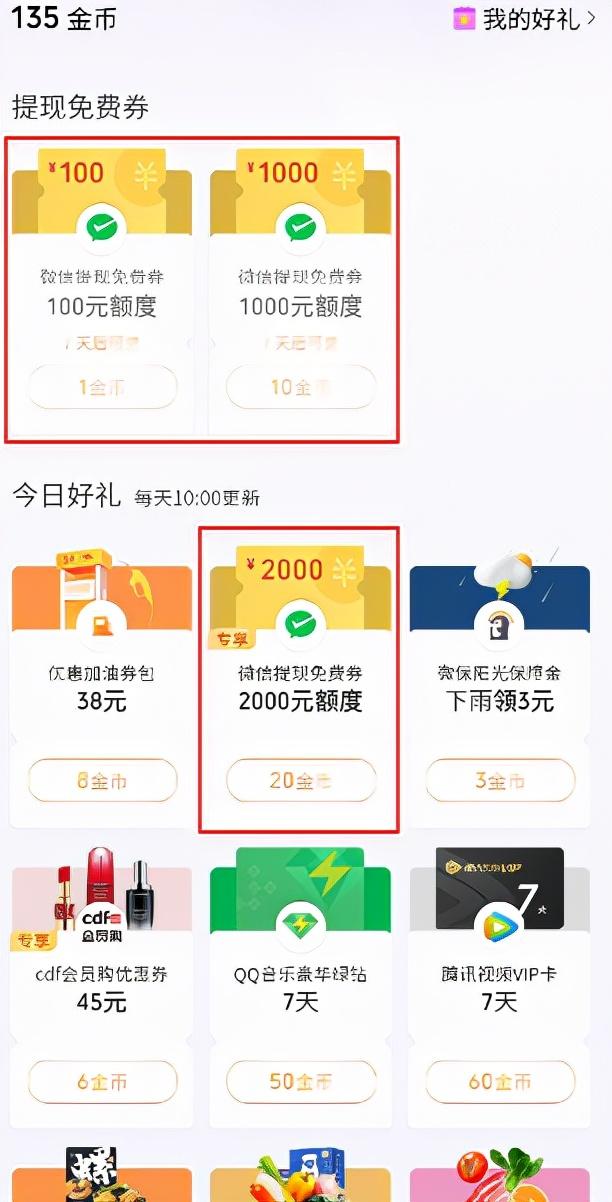Open 我的好礼 link
This screenshot has height=1202, width=612.
tap(530, 19)
